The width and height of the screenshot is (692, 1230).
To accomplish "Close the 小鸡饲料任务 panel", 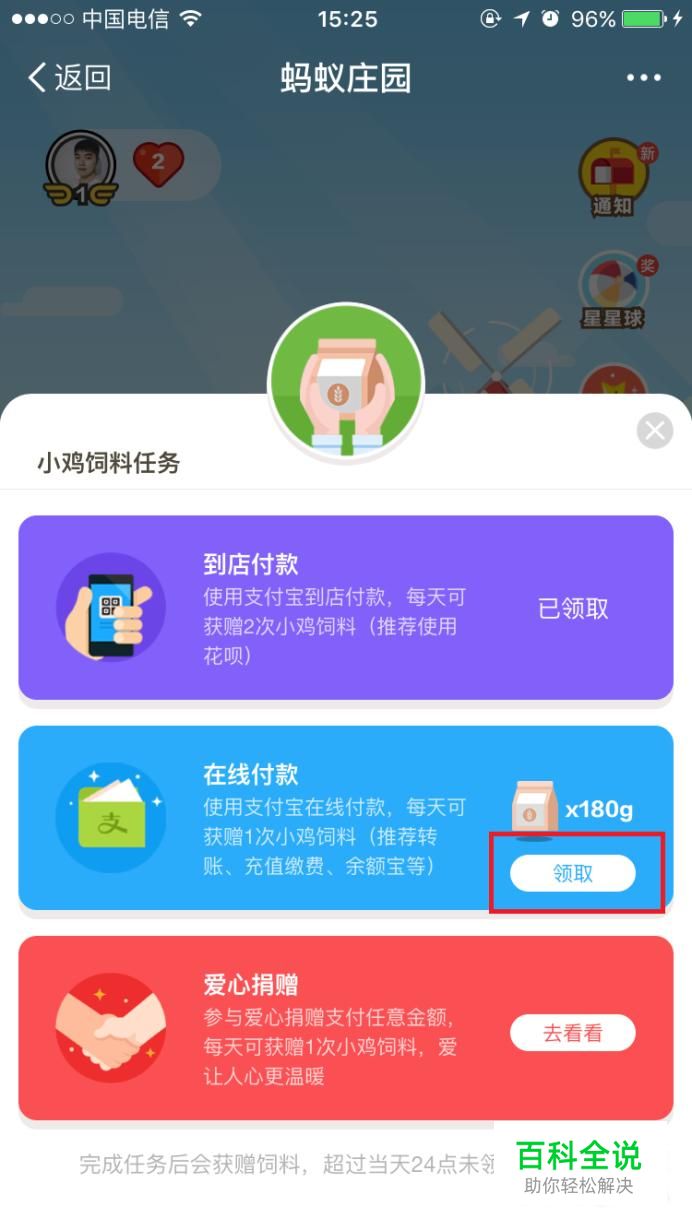I will click(654, 431).
